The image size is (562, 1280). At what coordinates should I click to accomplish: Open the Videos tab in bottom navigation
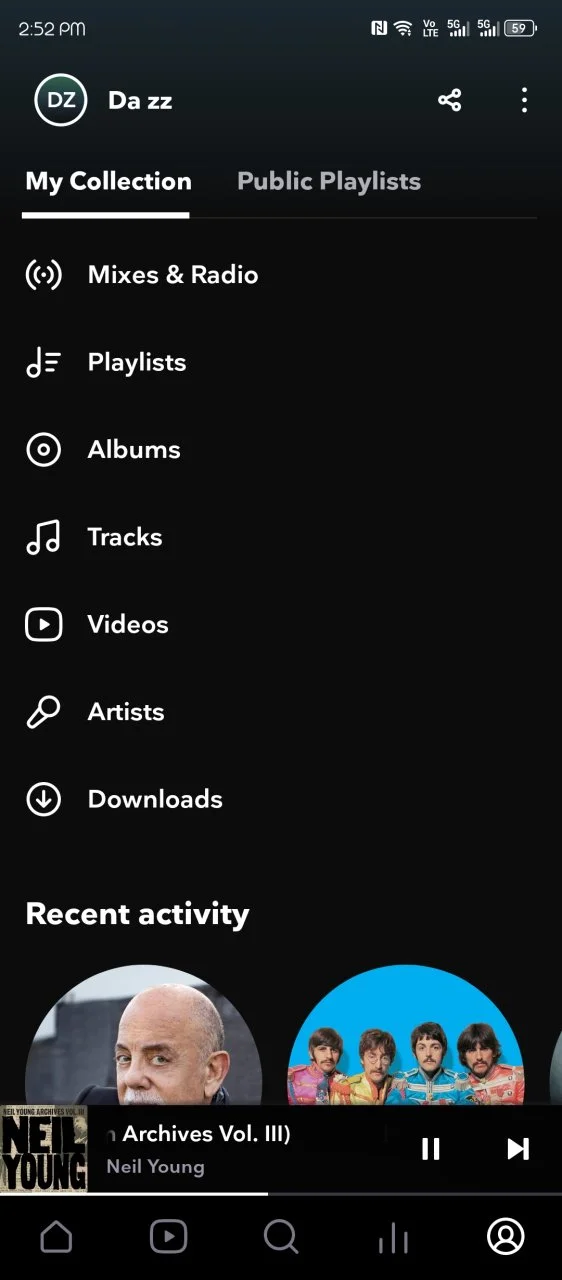(168, 1238)
